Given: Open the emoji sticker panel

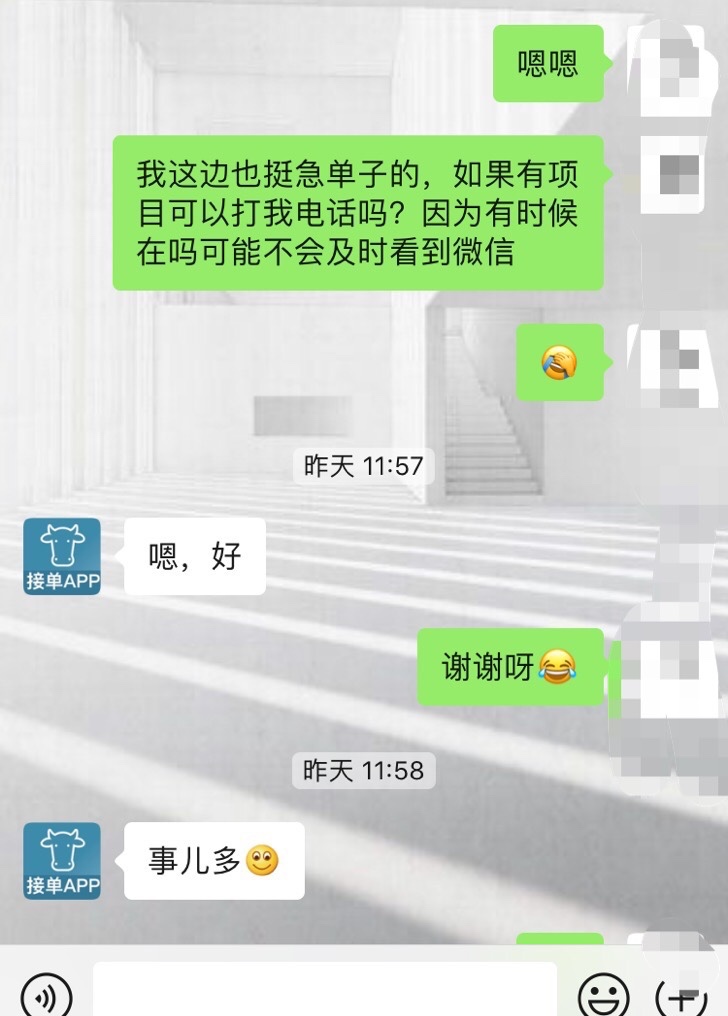Looking at the screenshot, I should pyautogui.click(x=604, y=996).
